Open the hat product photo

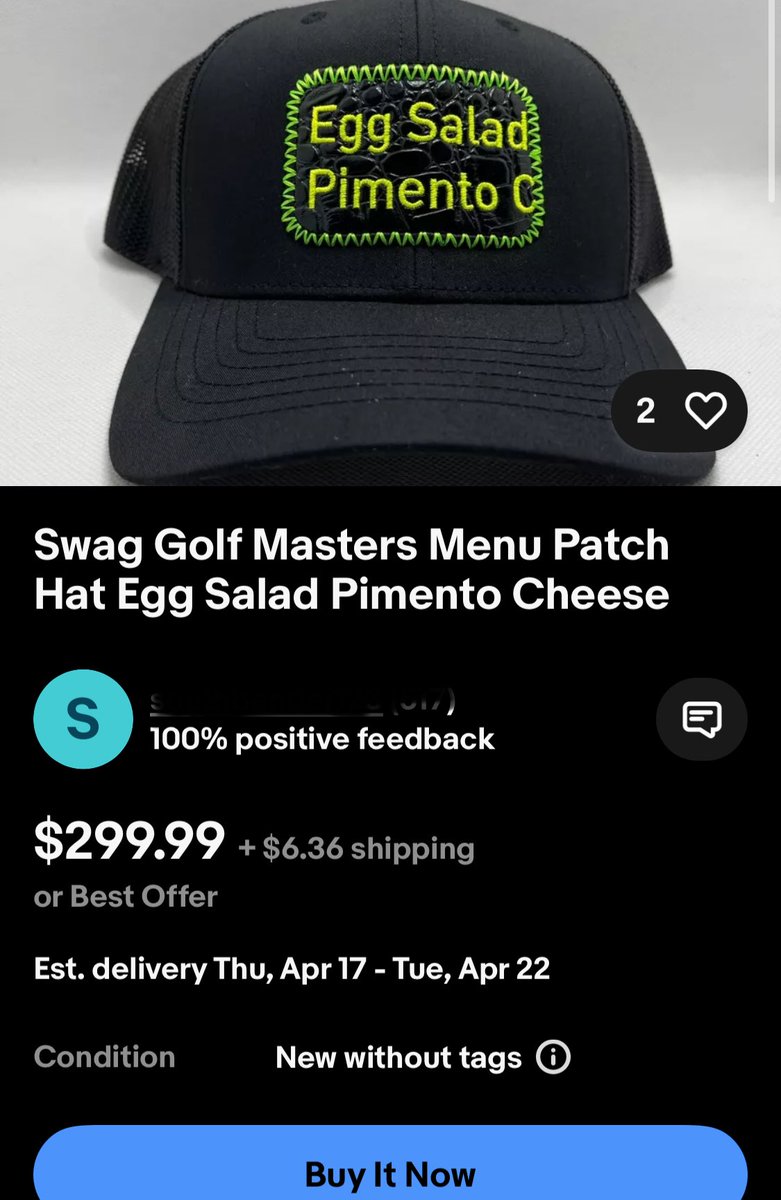coord(390,240)
